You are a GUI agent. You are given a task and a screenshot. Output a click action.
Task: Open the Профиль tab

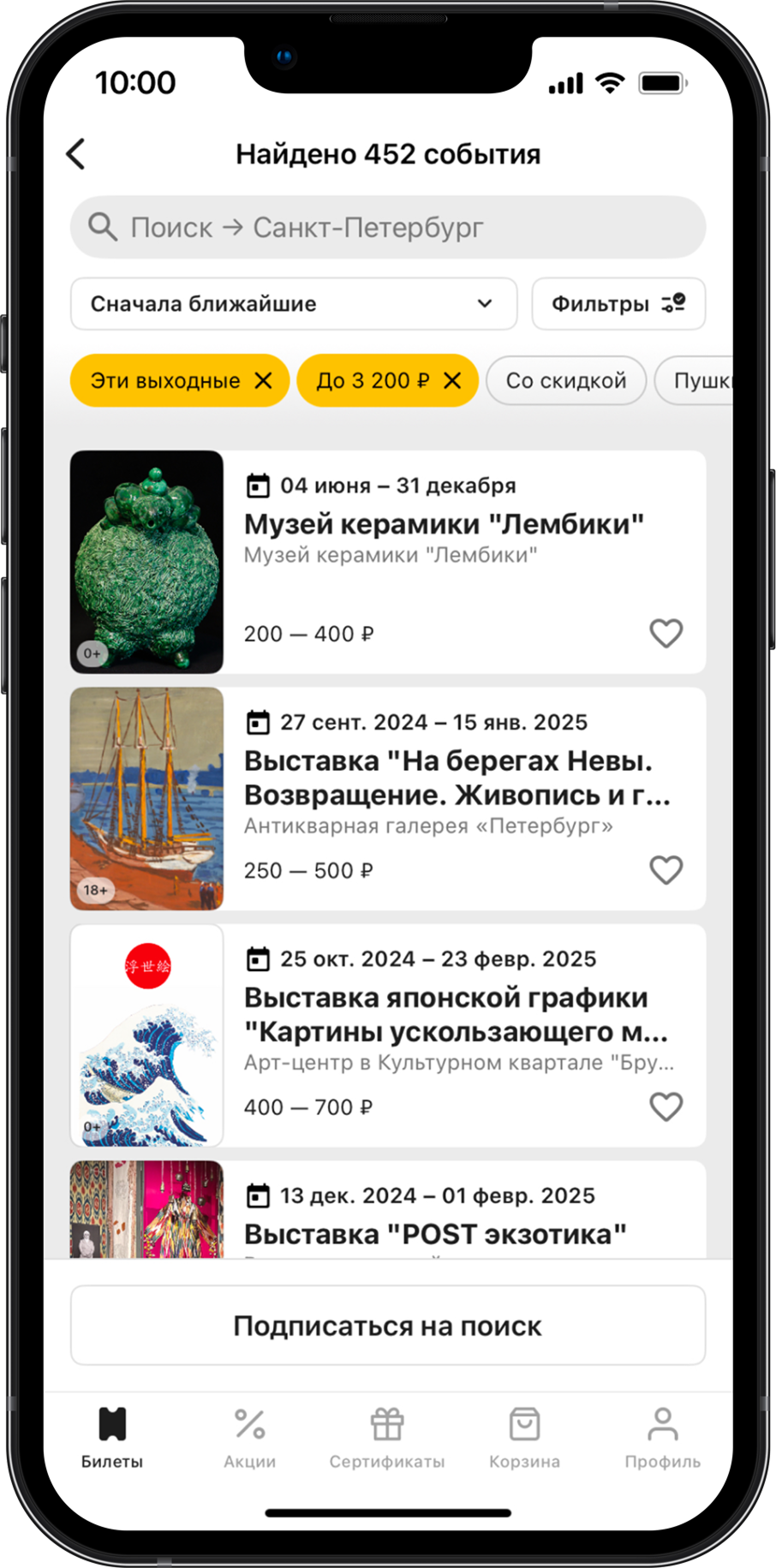coord(662,1439)
